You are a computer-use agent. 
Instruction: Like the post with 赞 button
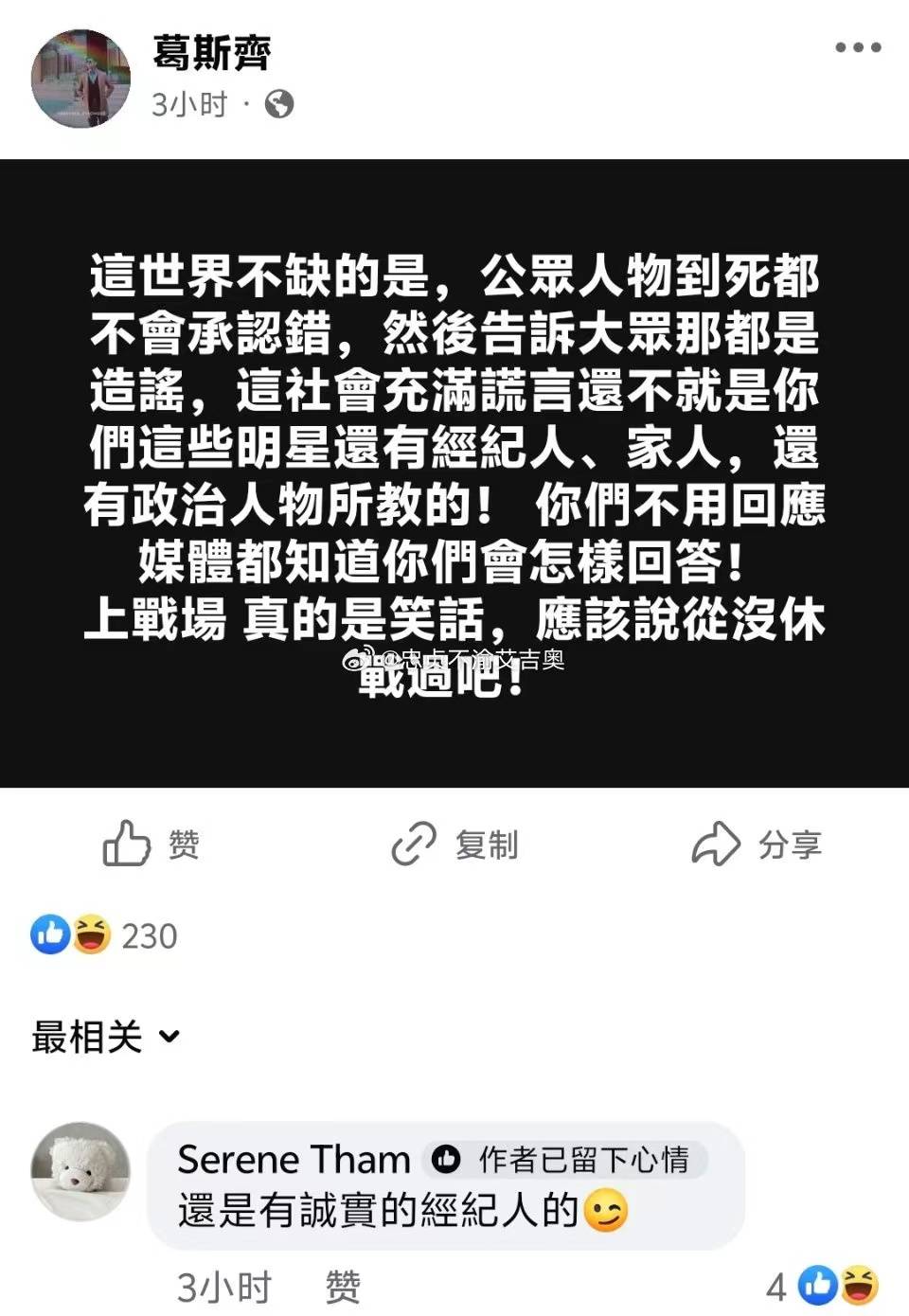click(151, 844)
